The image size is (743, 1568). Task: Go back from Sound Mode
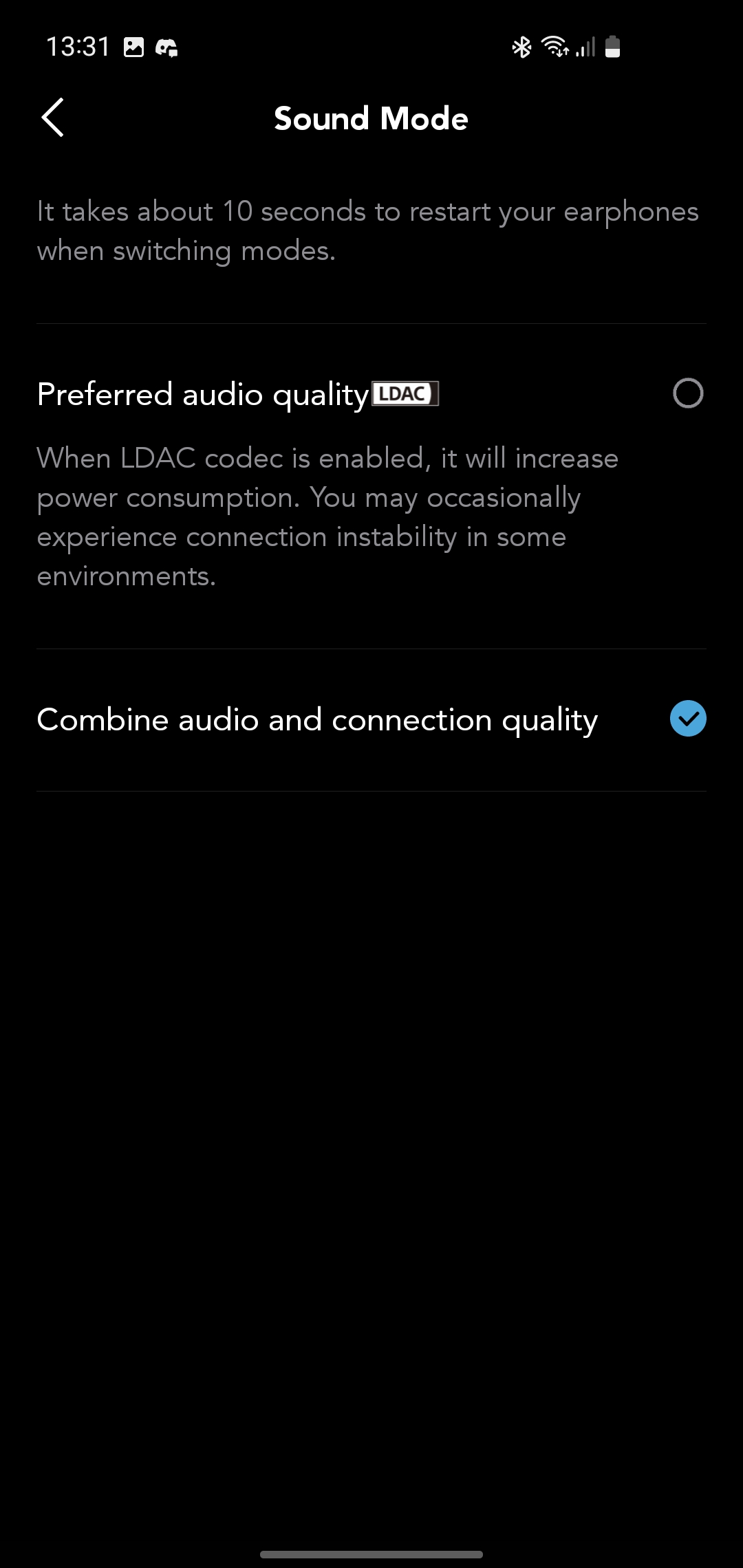53,118
